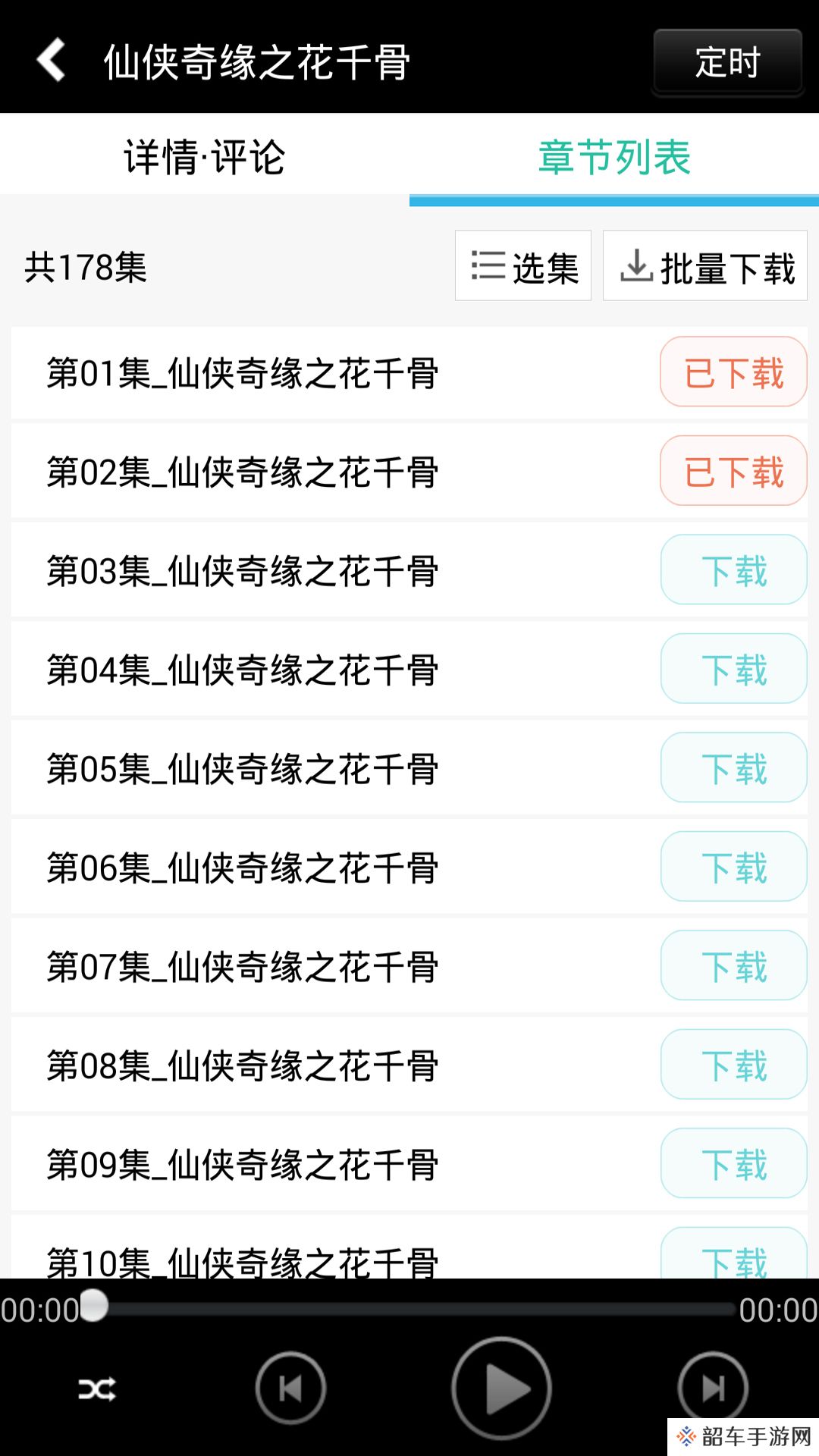Toggle shuffle playback mode
Screen dimensions: 819x1456
pyautogui.click(x=97, y=1389)
